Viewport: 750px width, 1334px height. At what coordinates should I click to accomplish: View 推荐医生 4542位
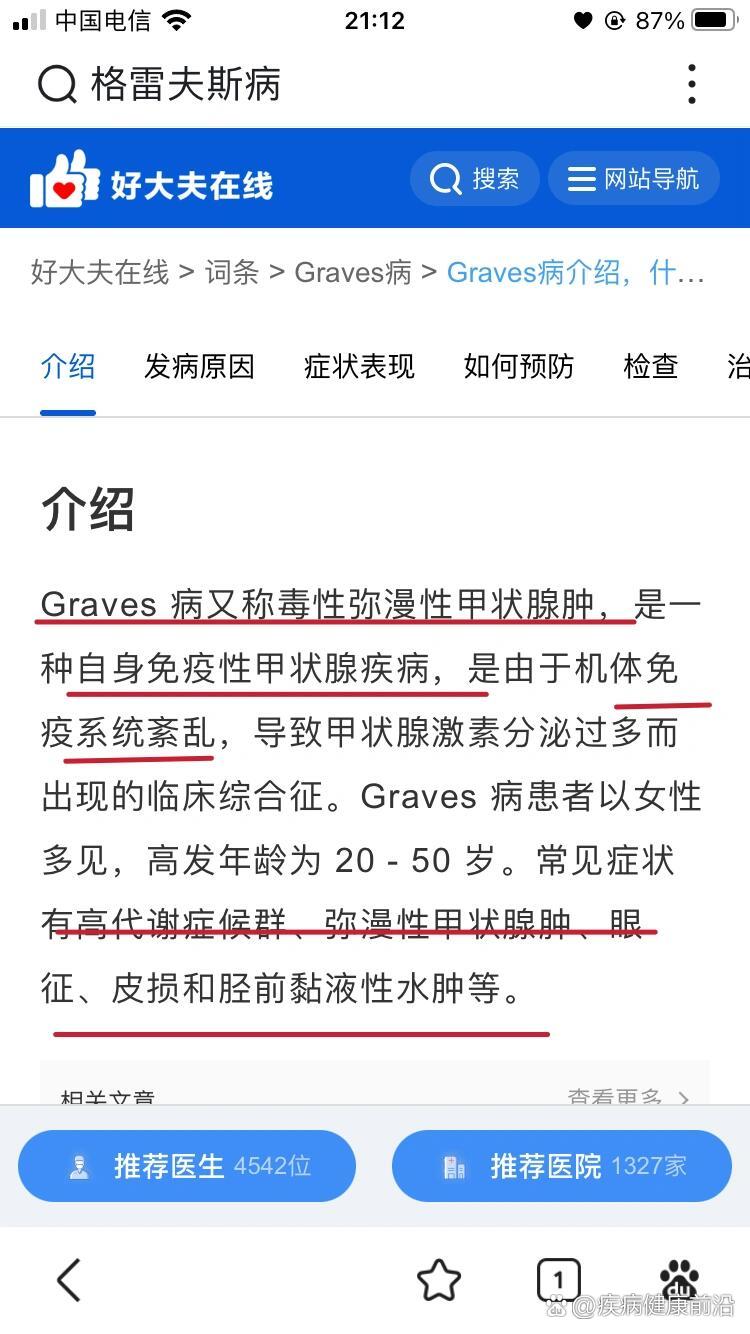click(x=187, y=1166)
